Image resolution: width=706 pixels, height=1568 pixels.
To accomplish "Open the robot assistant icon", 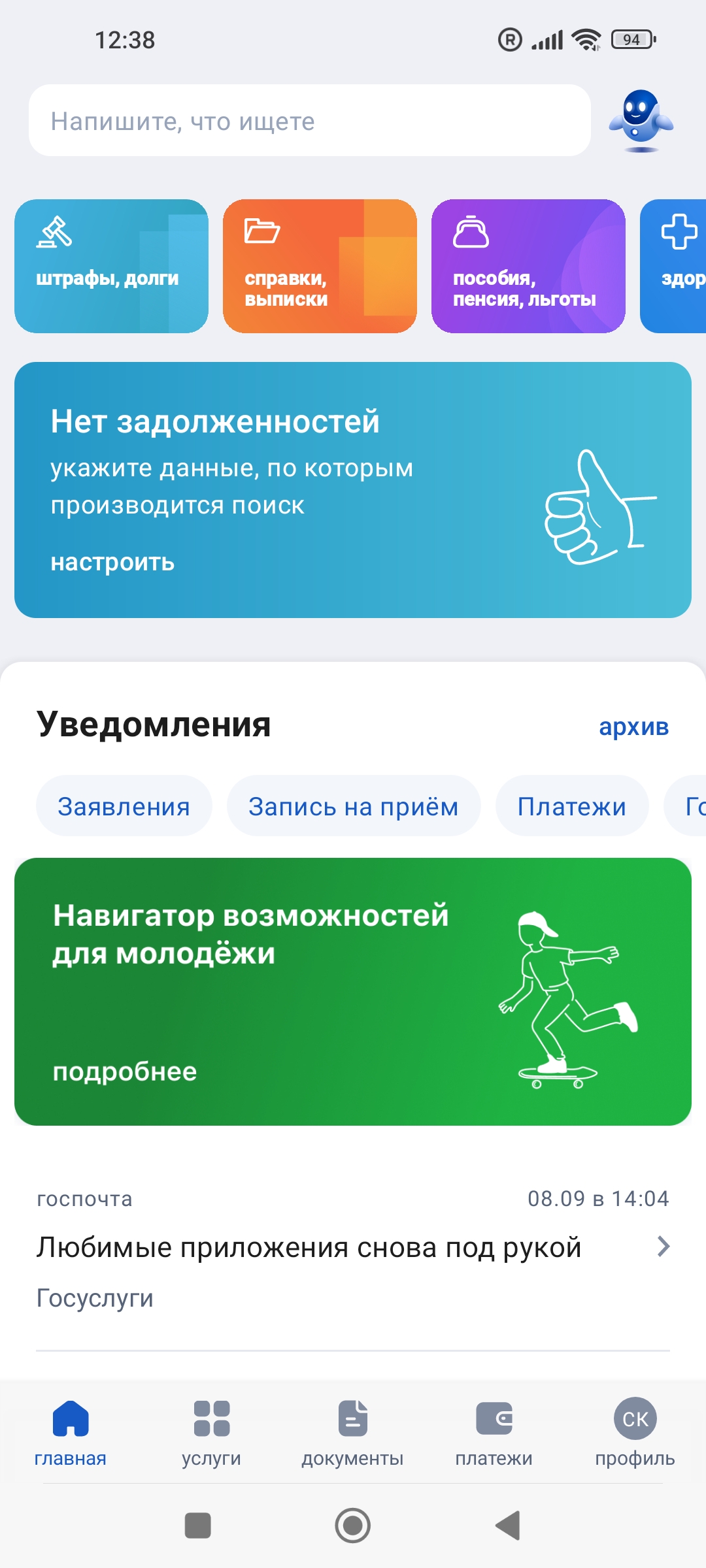I will [641, 121].
